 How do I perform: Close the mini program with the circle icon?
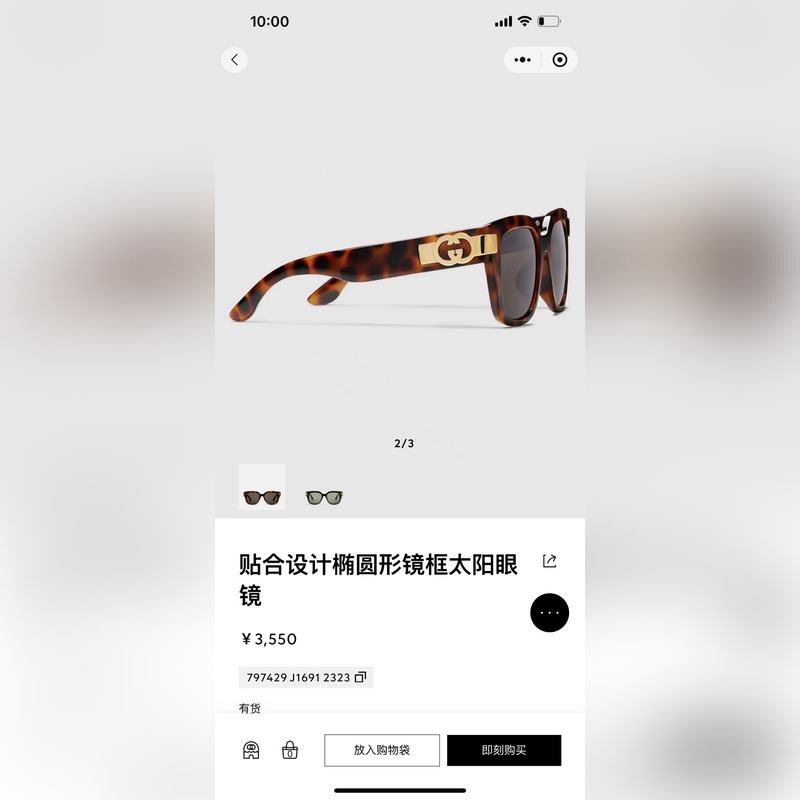pos(560,60)
